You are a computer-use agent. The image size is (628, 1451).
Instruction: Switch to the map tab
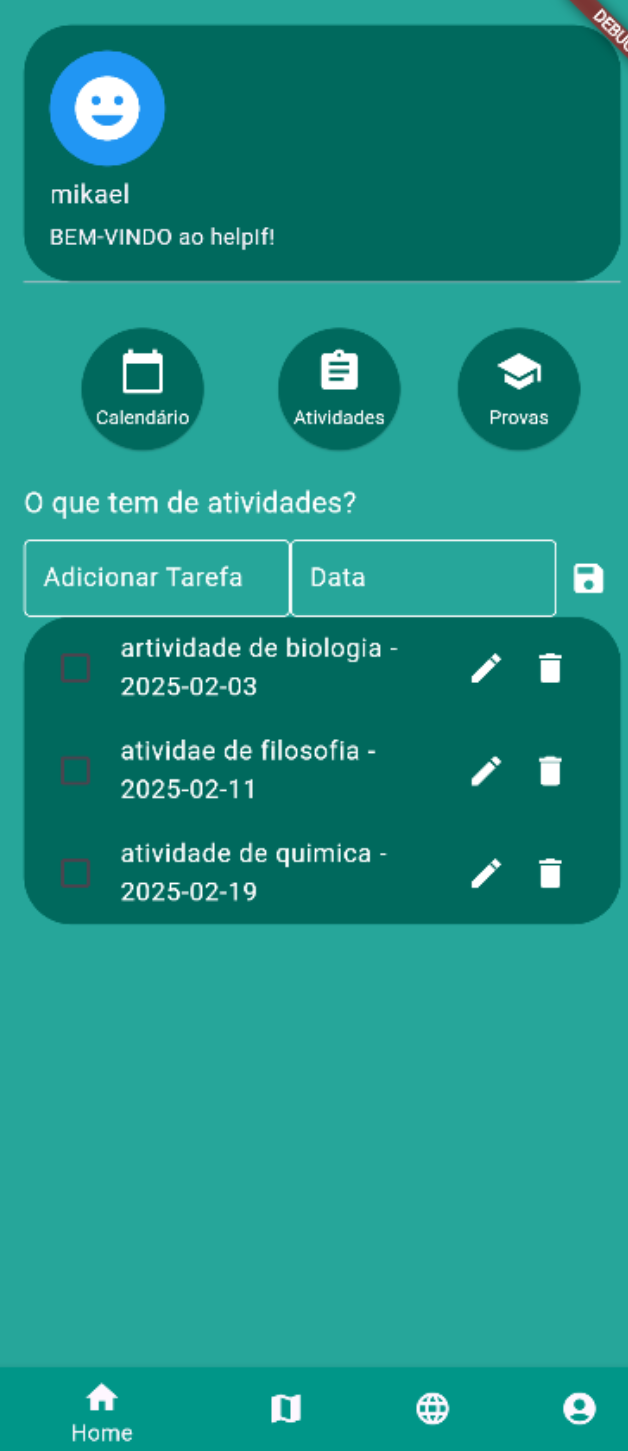pyautogui.click(x=286, y=1409)
